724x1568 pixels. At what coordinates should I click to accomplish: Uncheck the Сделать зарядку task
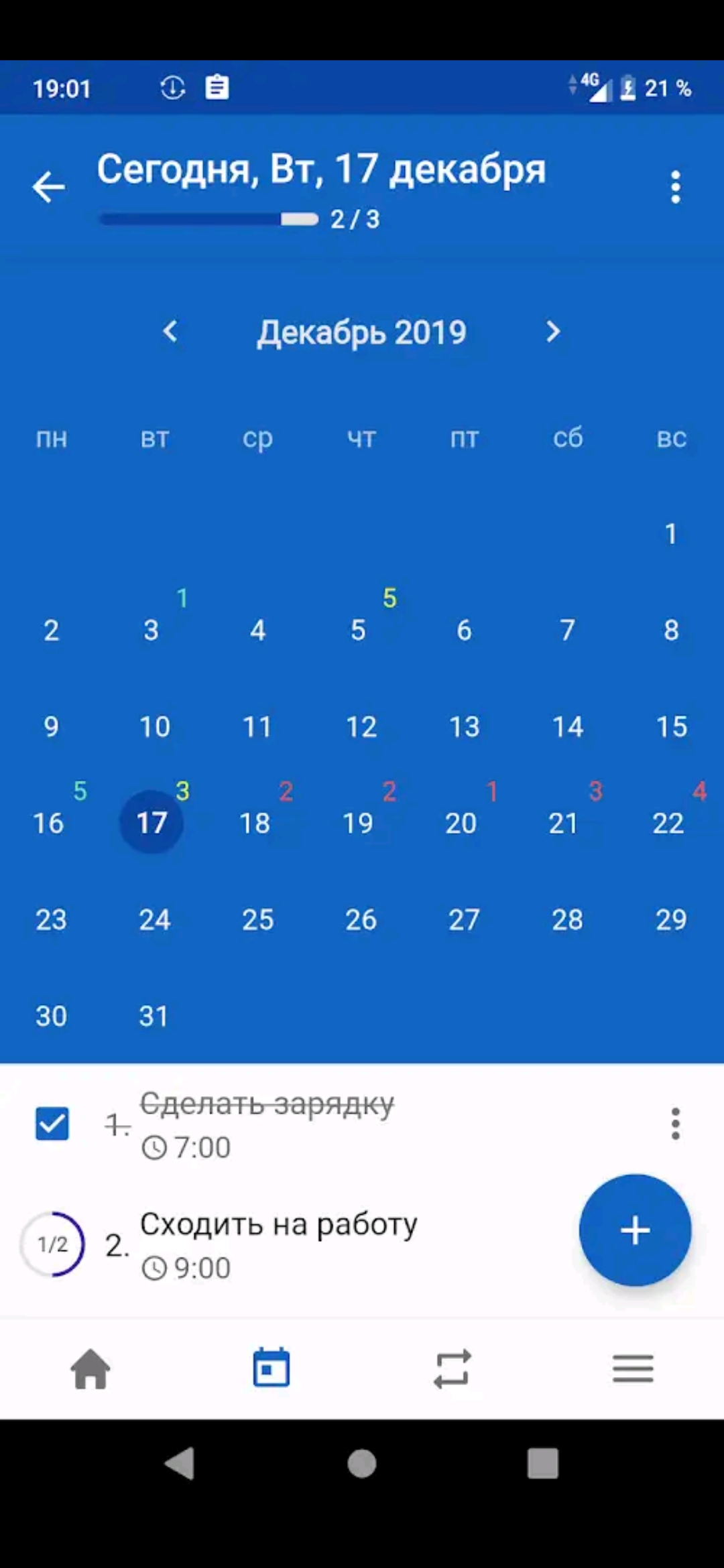tap(52, 1124)
